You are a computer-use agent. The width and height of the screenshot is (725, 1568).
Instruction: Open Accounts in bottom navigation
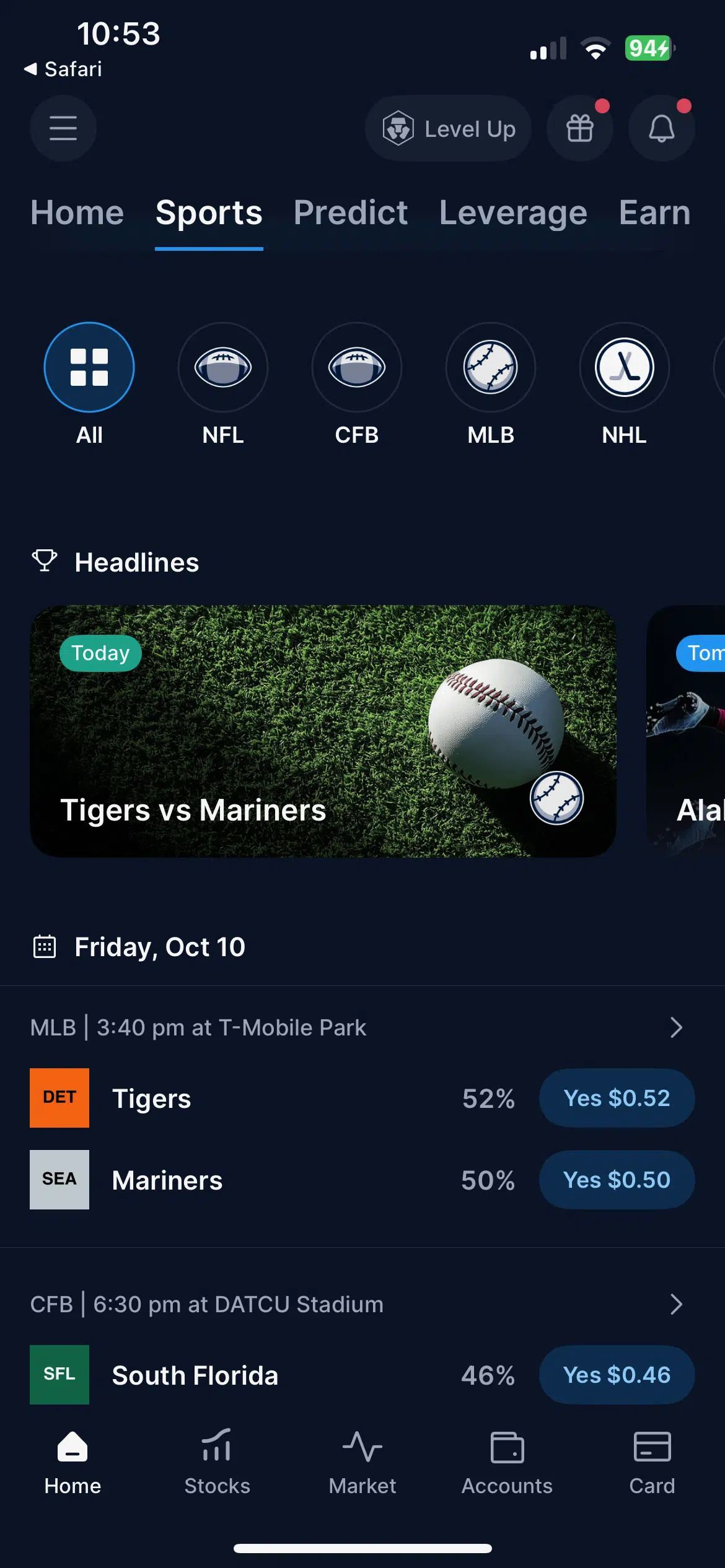point(507,1463)
